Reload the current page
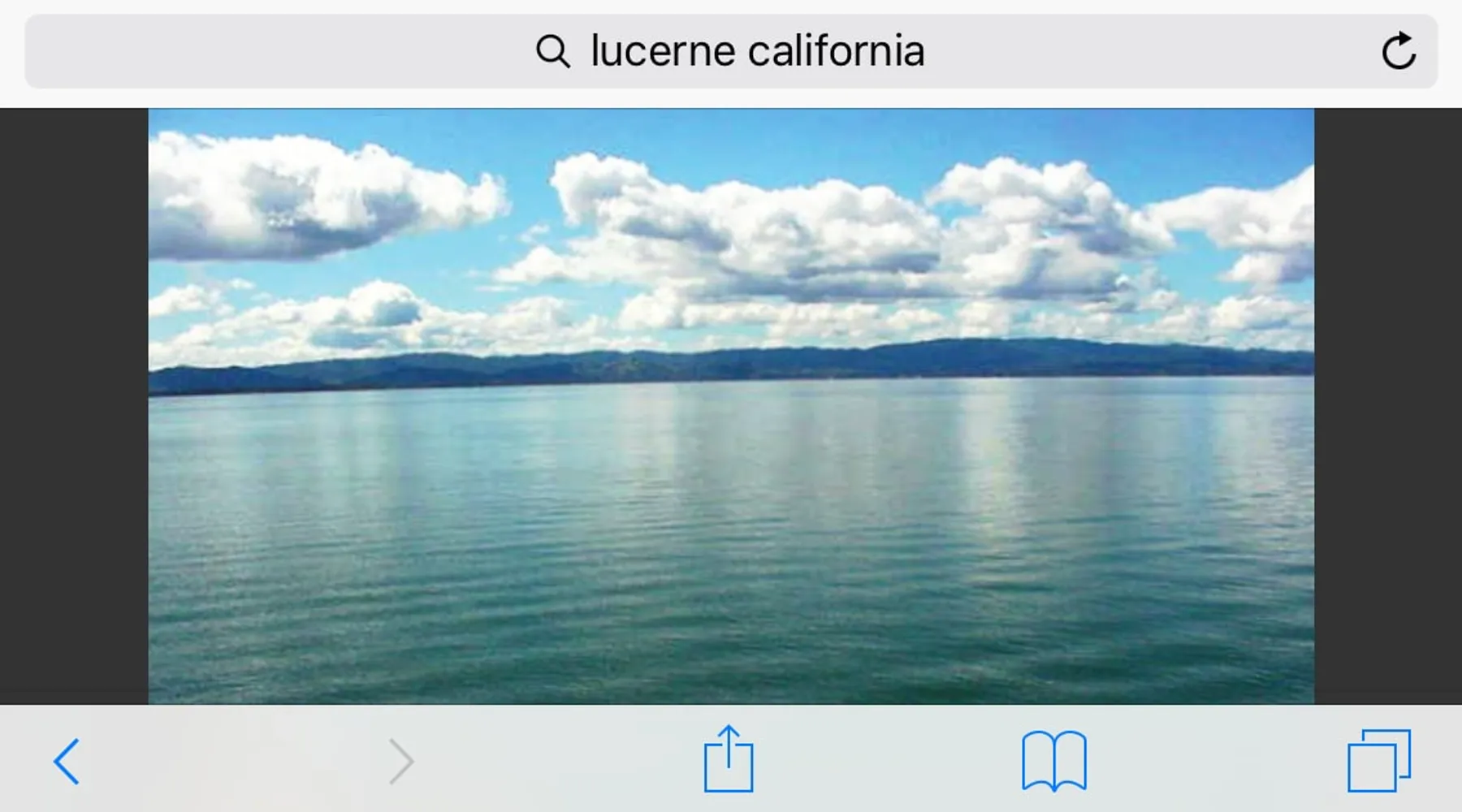Image resolution: width=1462 pixels, height=812 pixels. [1398, 51]
